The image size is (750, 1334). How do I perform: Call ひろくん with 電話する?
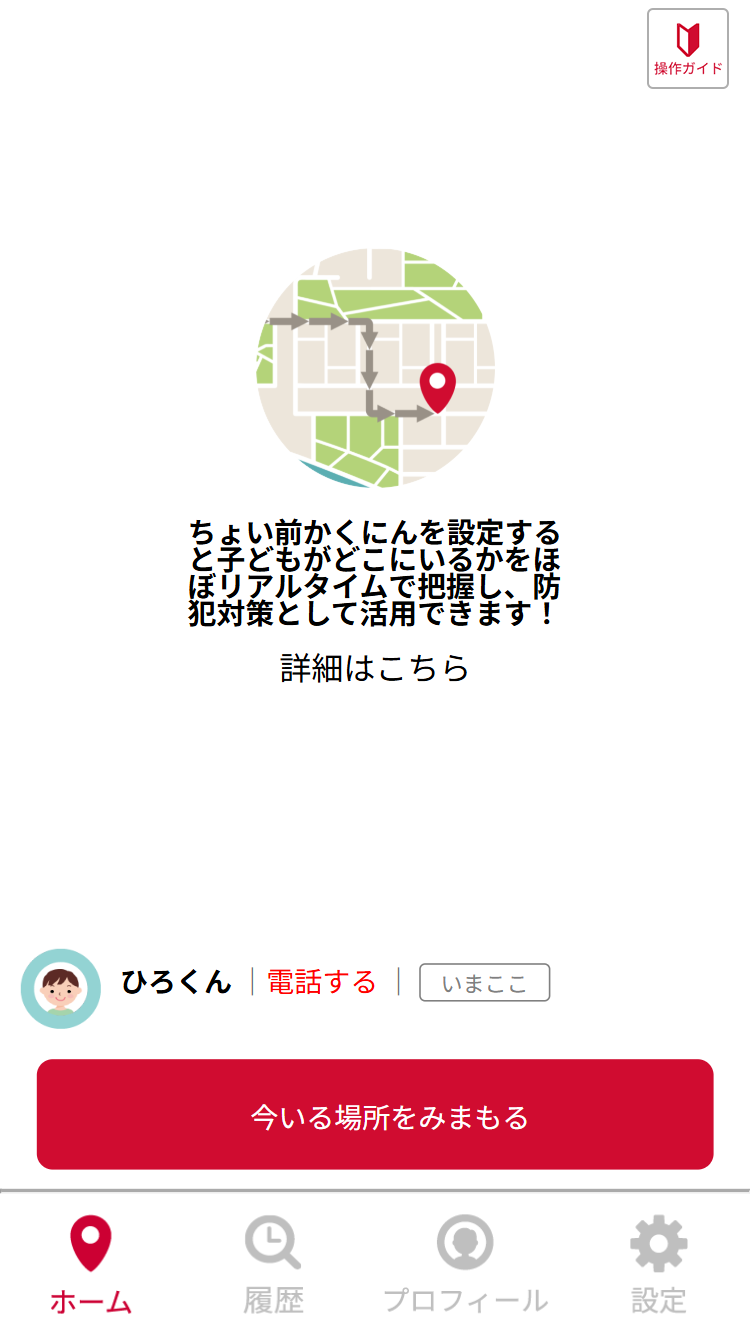coord(322,982)
